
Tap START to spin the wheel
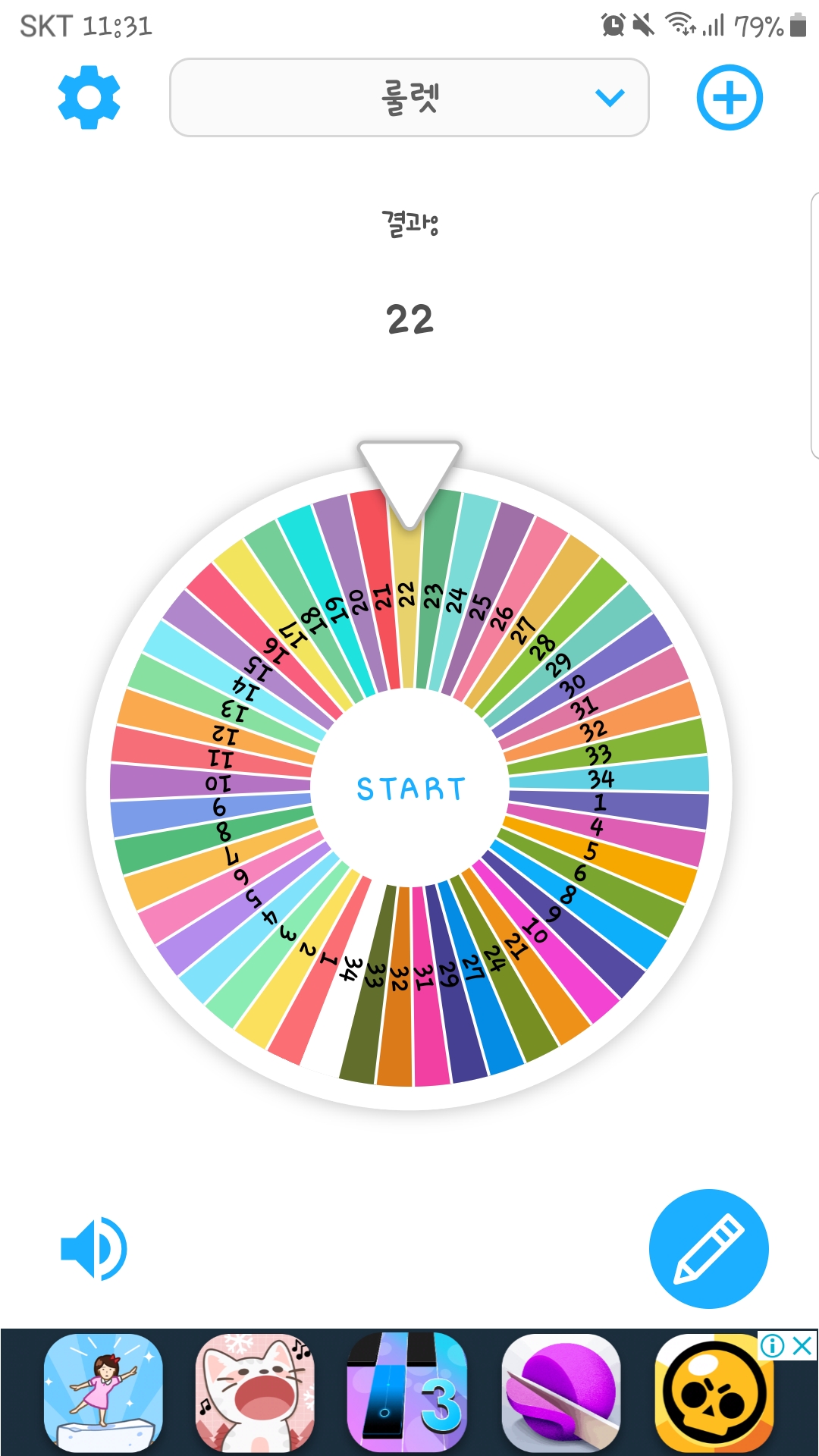(x=409, y=789)
